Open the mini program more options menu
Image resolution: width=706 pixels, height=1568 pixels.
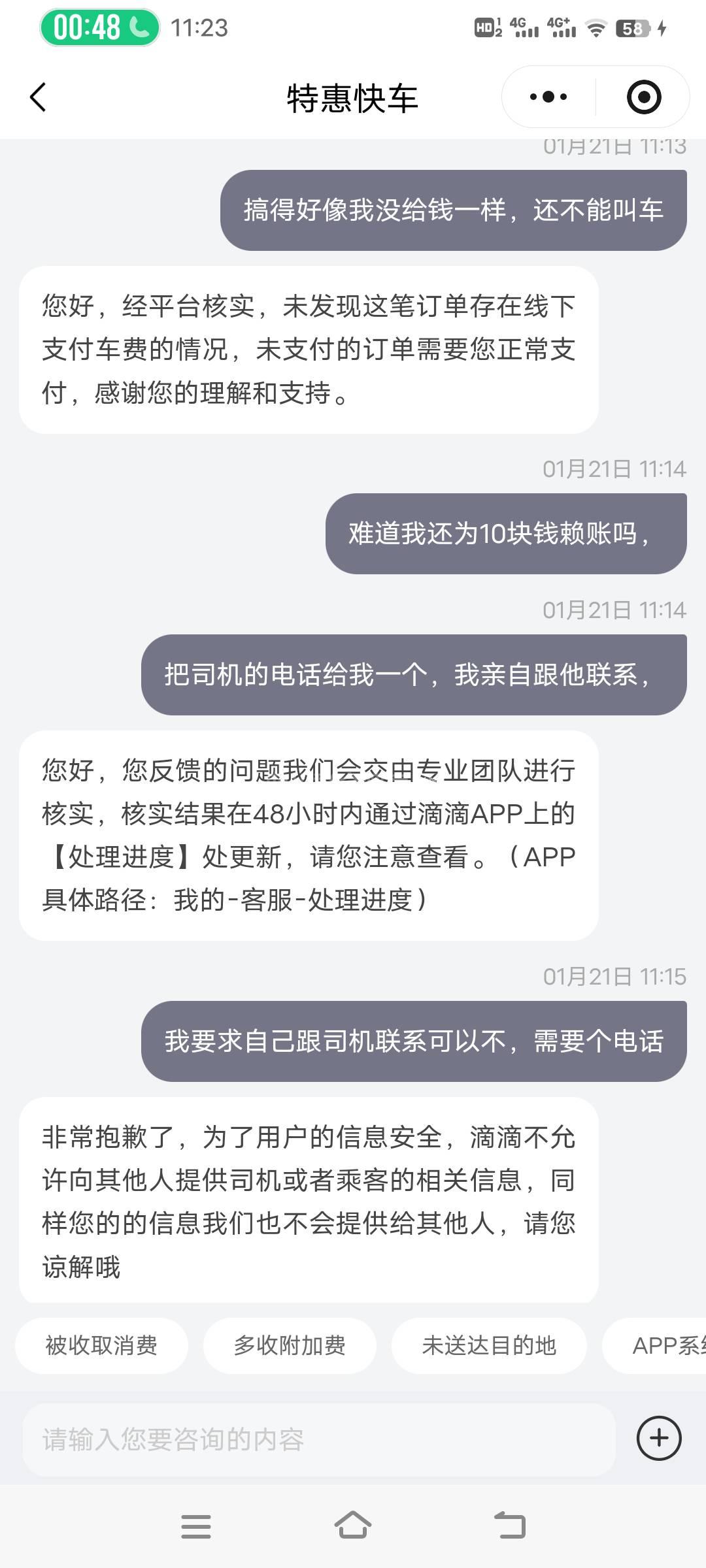click(x=548, y=97)
